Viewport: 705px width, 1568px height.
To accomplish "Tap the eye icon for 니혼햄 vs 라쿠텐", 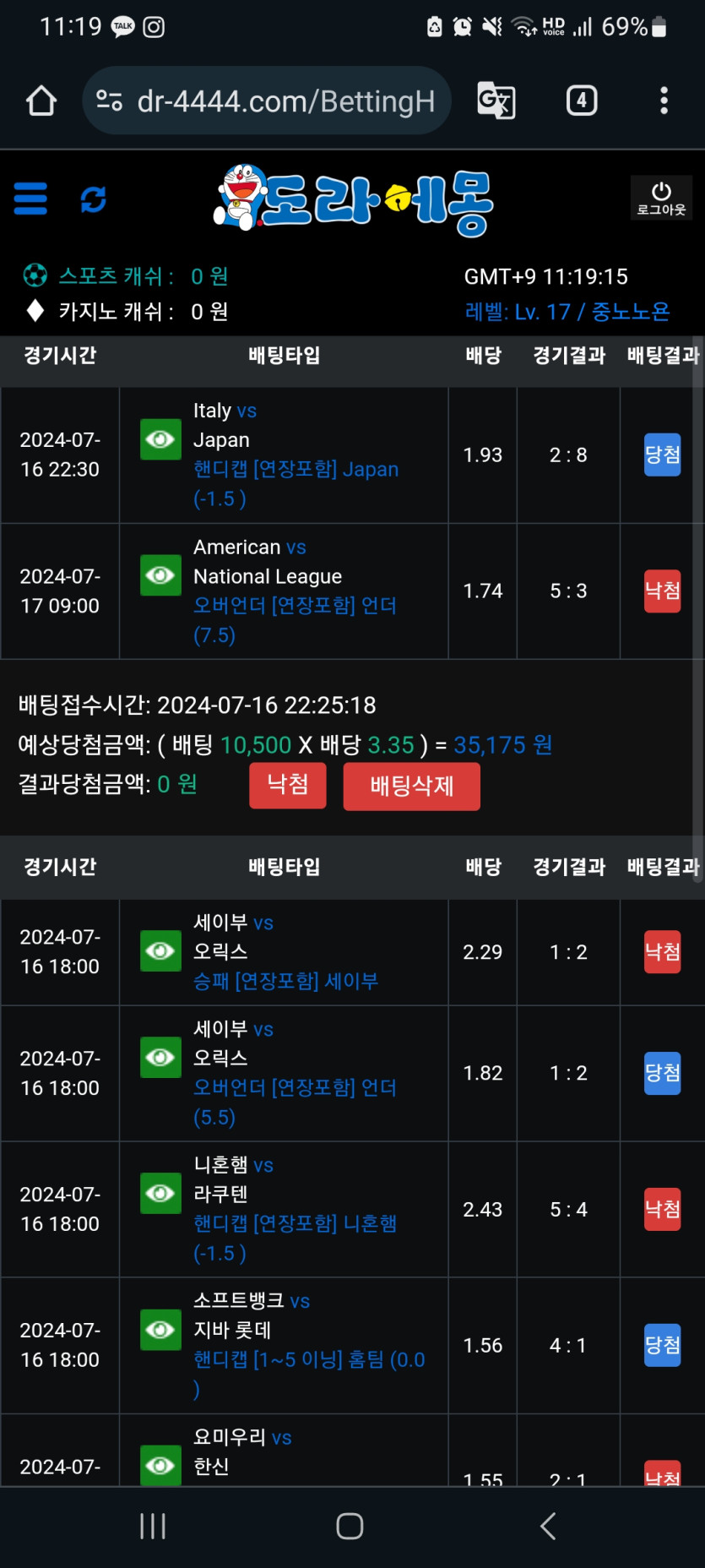I will [x=160, y=1193].
